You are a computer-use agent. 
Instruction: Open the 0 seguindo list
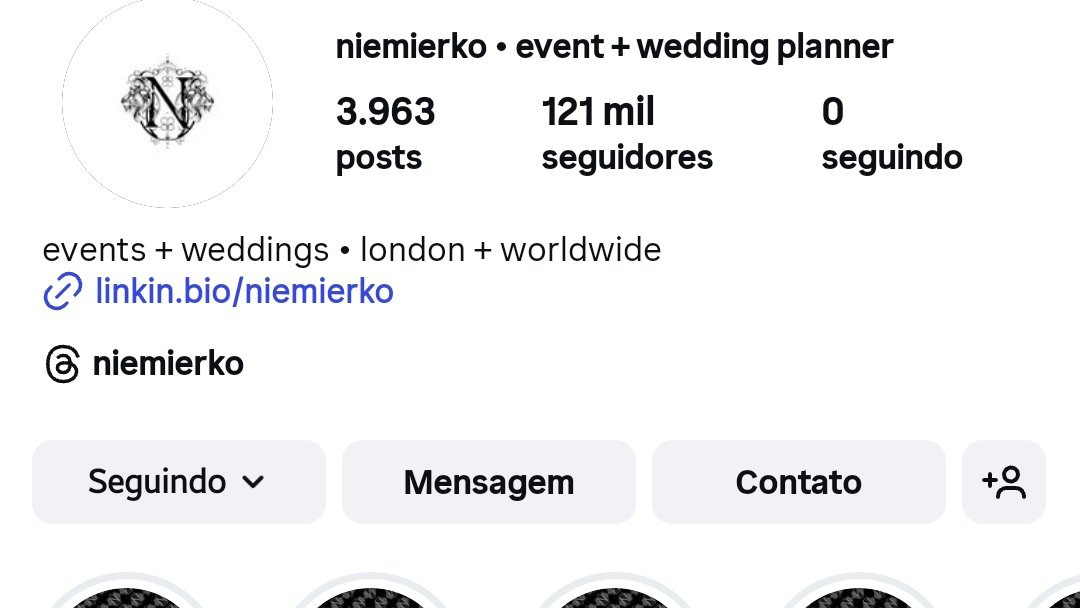click(891, 134)
